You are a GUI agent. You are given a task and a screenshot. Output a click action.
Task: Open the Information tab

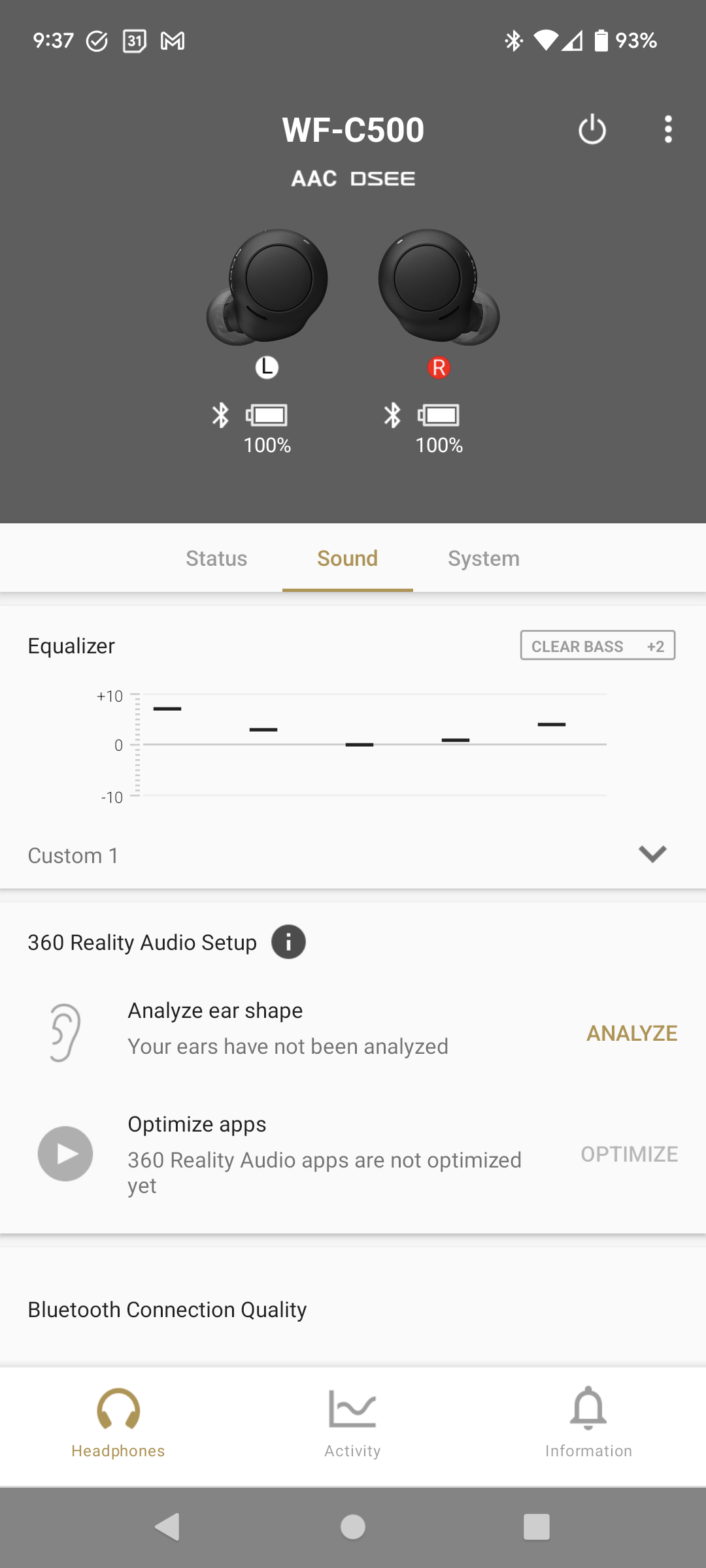(x=588, y=1423)
